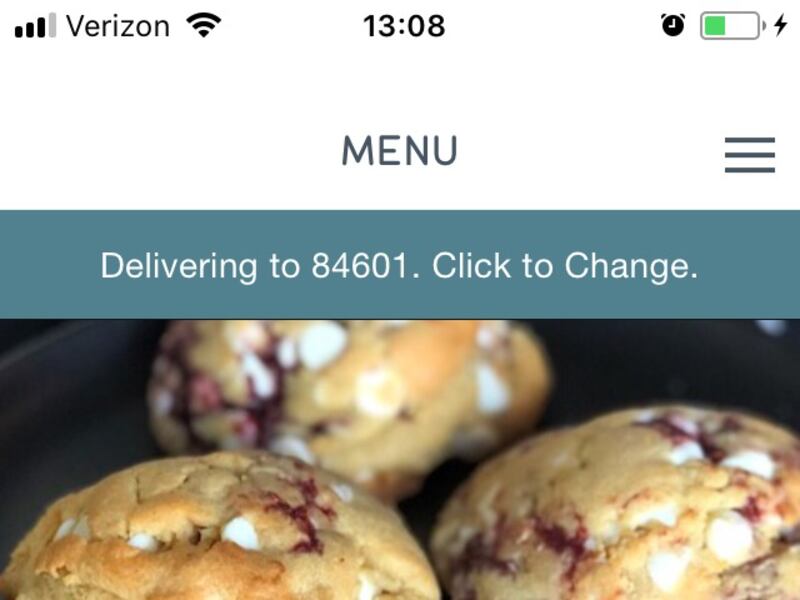Change the delivery zip code 84601
The width and height of the screenshot is (800, 600).
(400, 266)
